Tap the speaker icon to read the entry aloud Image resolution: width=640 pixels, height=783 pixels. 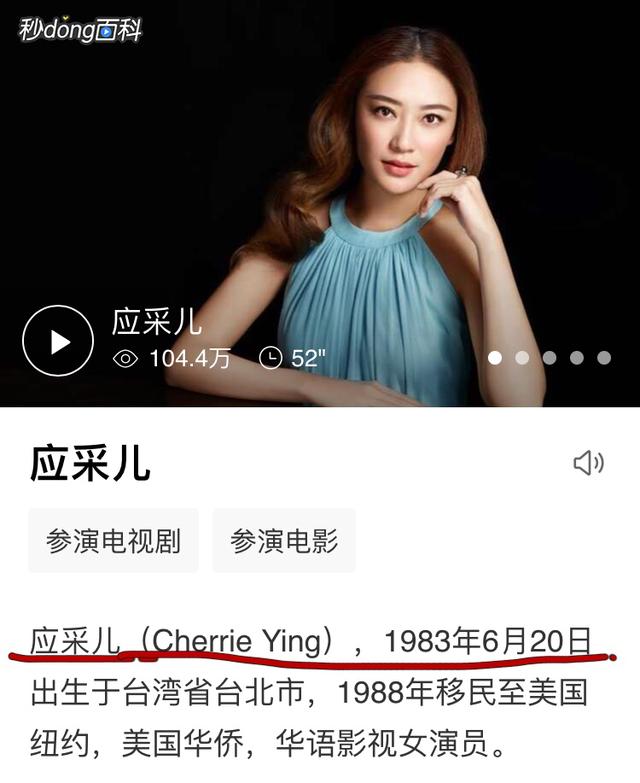[x=588, y=462]
